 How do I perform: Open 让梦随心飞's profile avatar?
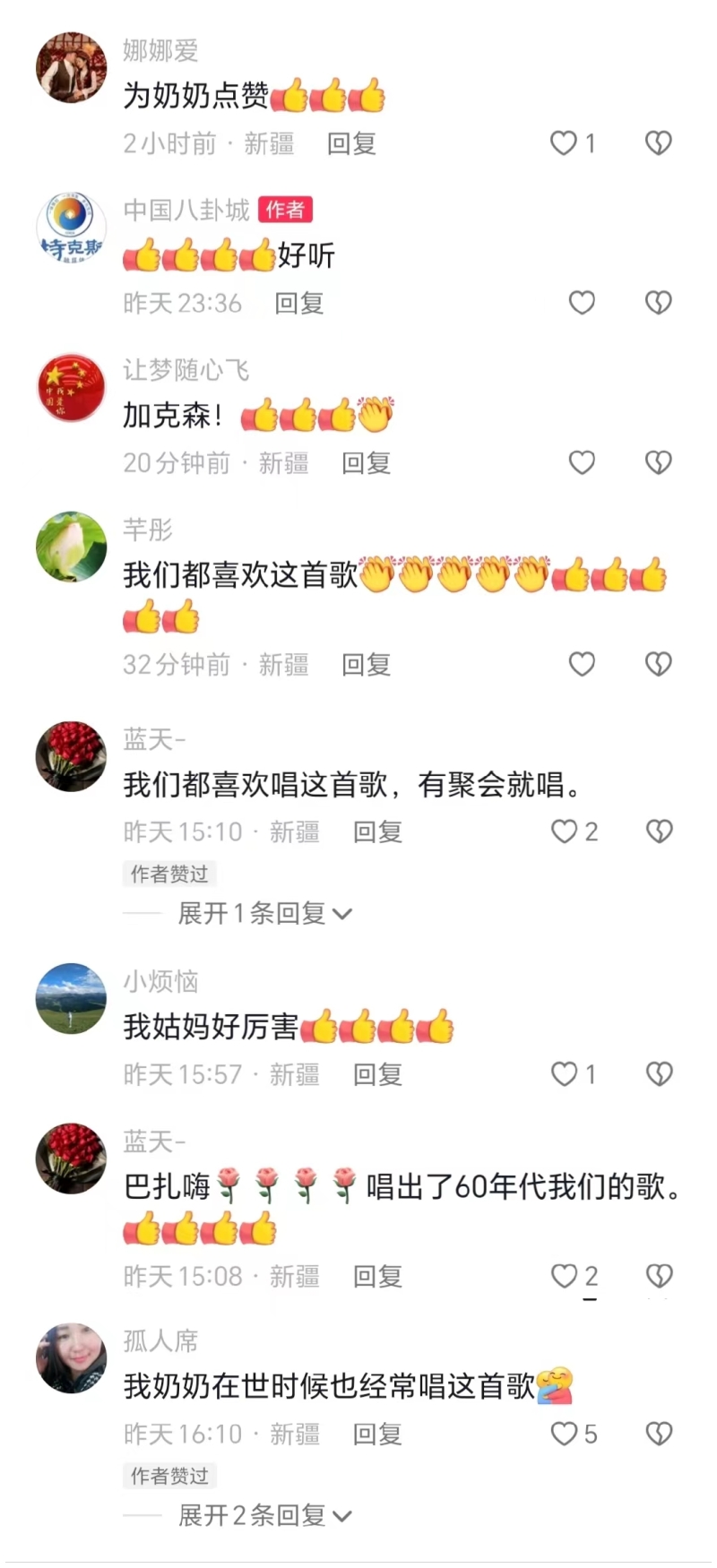coord(71,387)
